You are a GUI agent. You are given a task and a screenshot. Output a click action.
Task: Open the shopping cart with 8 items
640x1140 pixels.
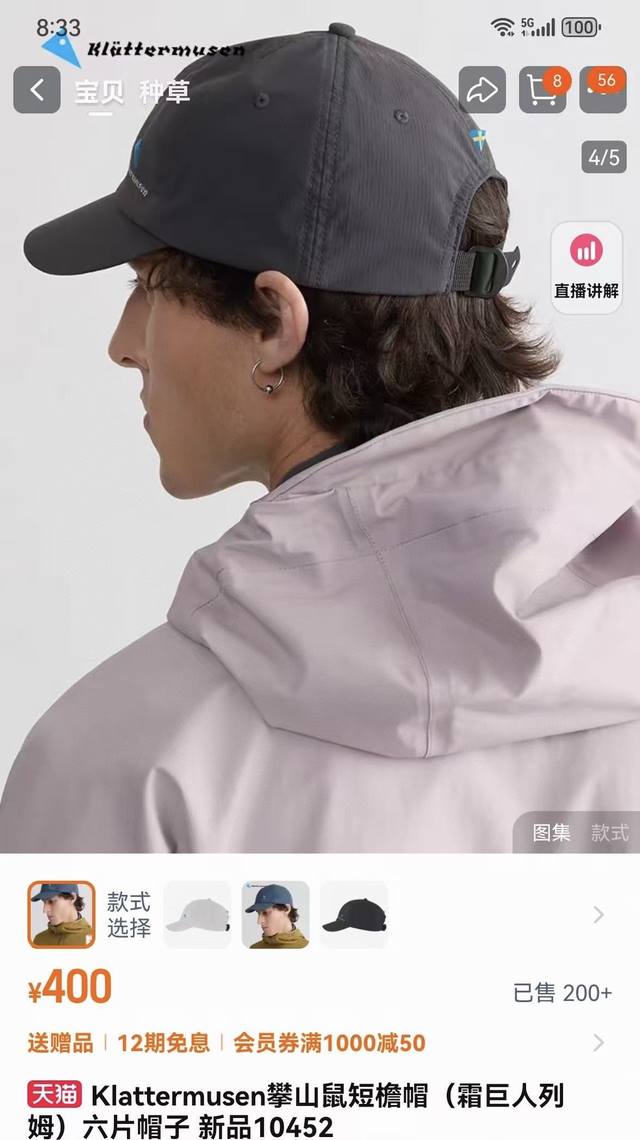[x=542, y=91]
